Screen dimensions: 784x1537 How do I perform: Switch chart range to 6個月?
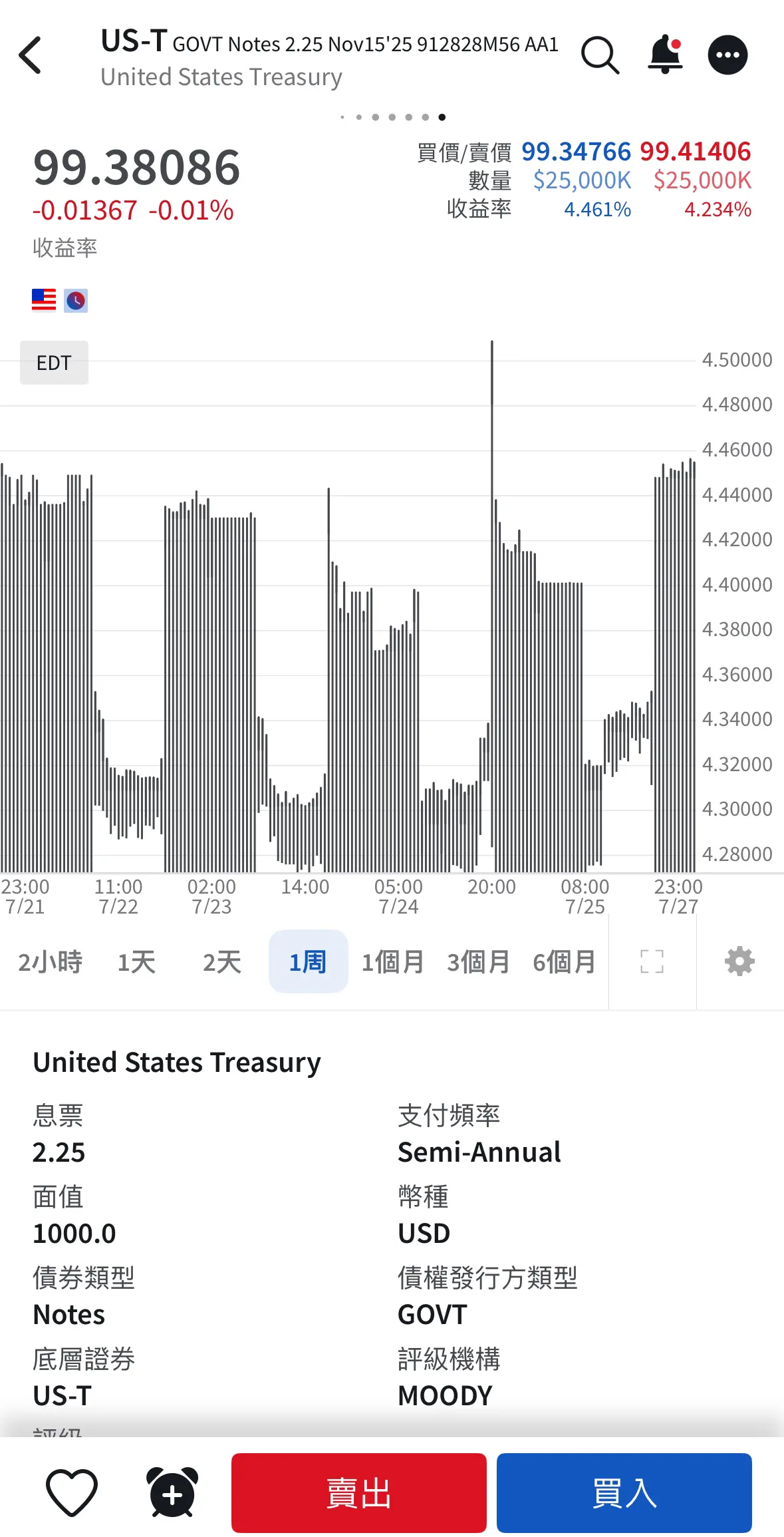565,962
